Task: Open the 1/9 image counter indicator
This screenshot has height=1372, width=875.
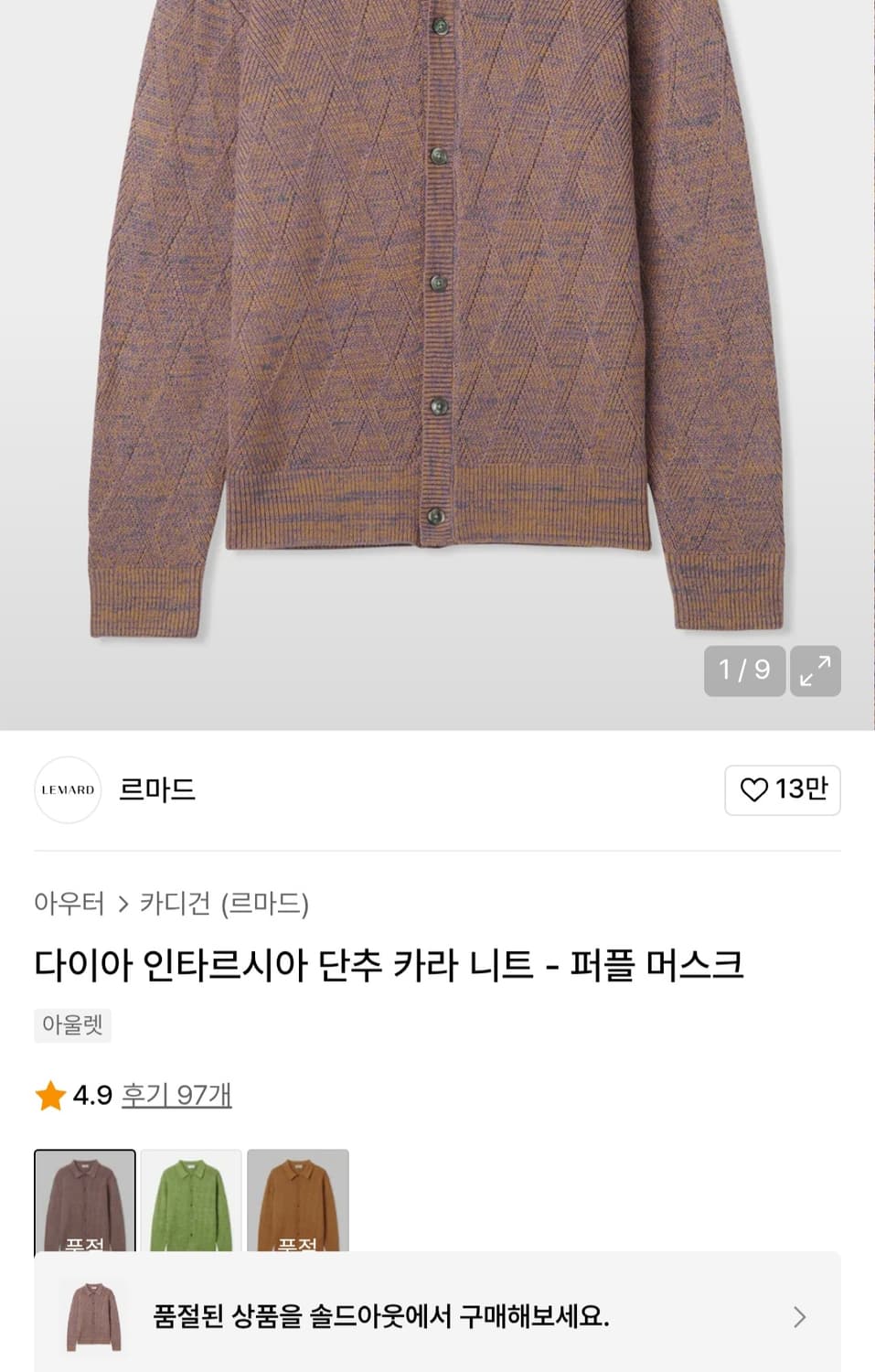Action: pos(743,672)
